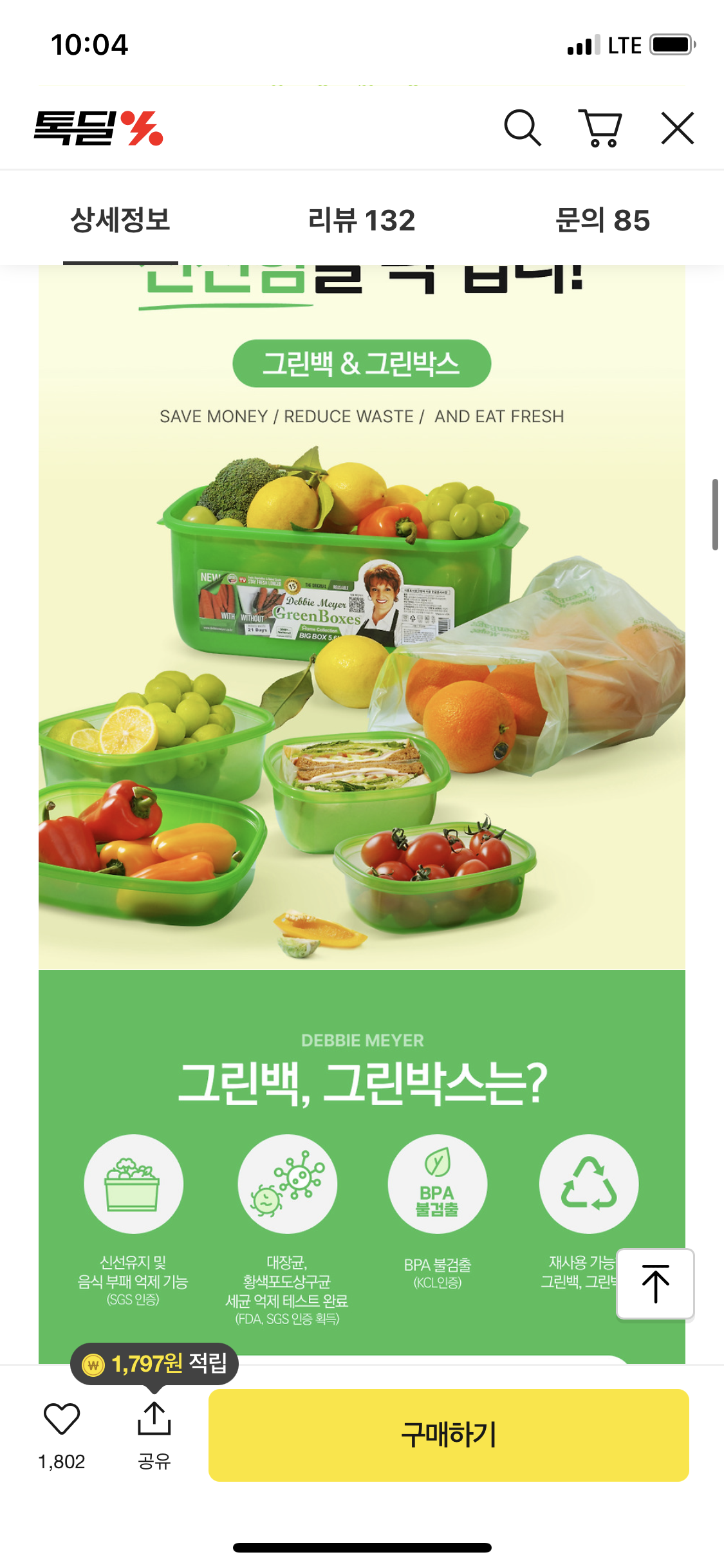Switch to the 리뷰 132 tab

[x=362, y=220]
